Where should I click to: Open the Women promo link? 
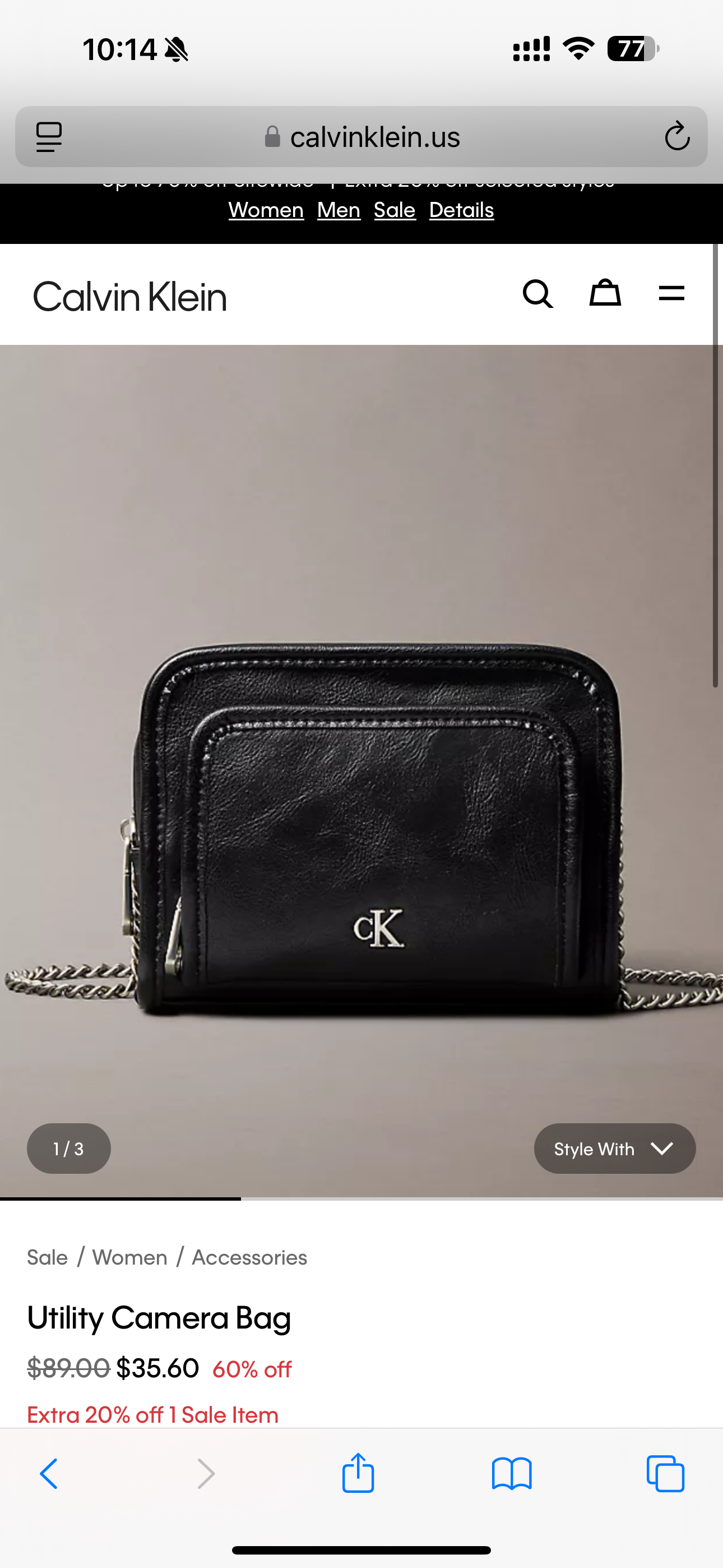266,210
